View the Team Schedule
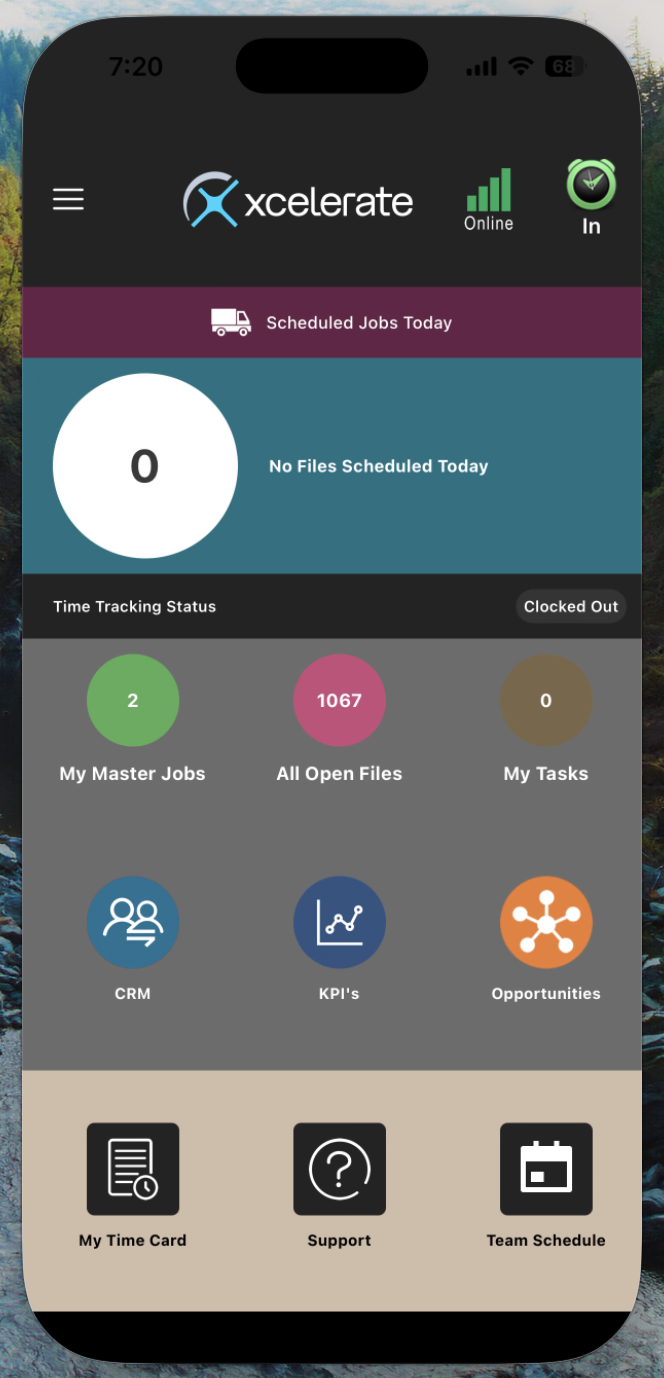 coord(546,1169)
